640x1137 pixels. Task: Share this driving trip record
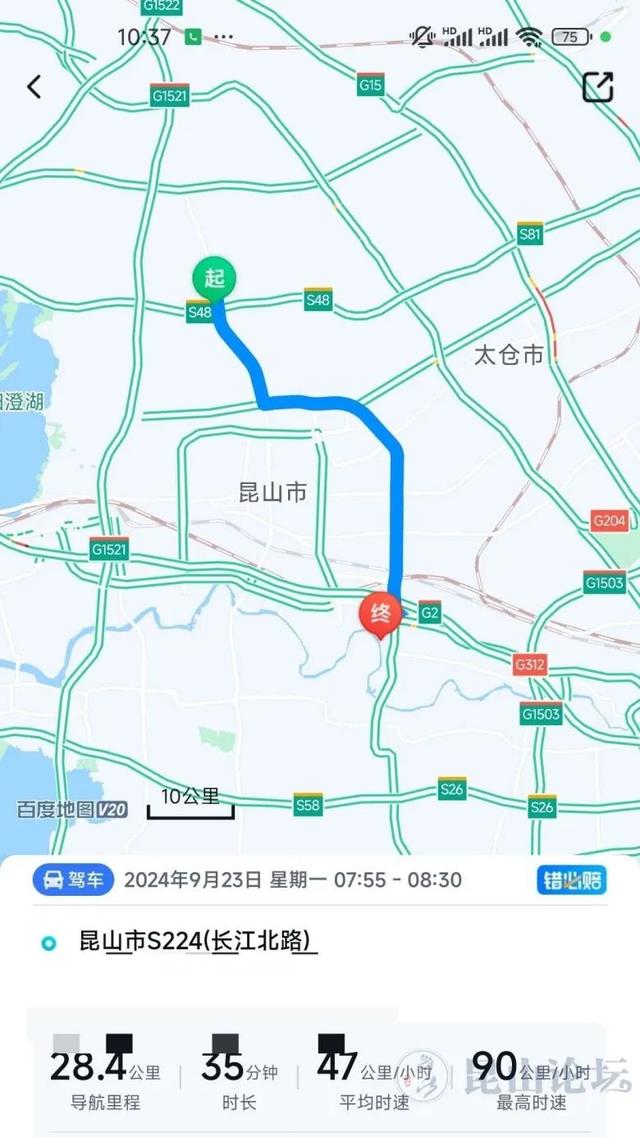[597, 87]
